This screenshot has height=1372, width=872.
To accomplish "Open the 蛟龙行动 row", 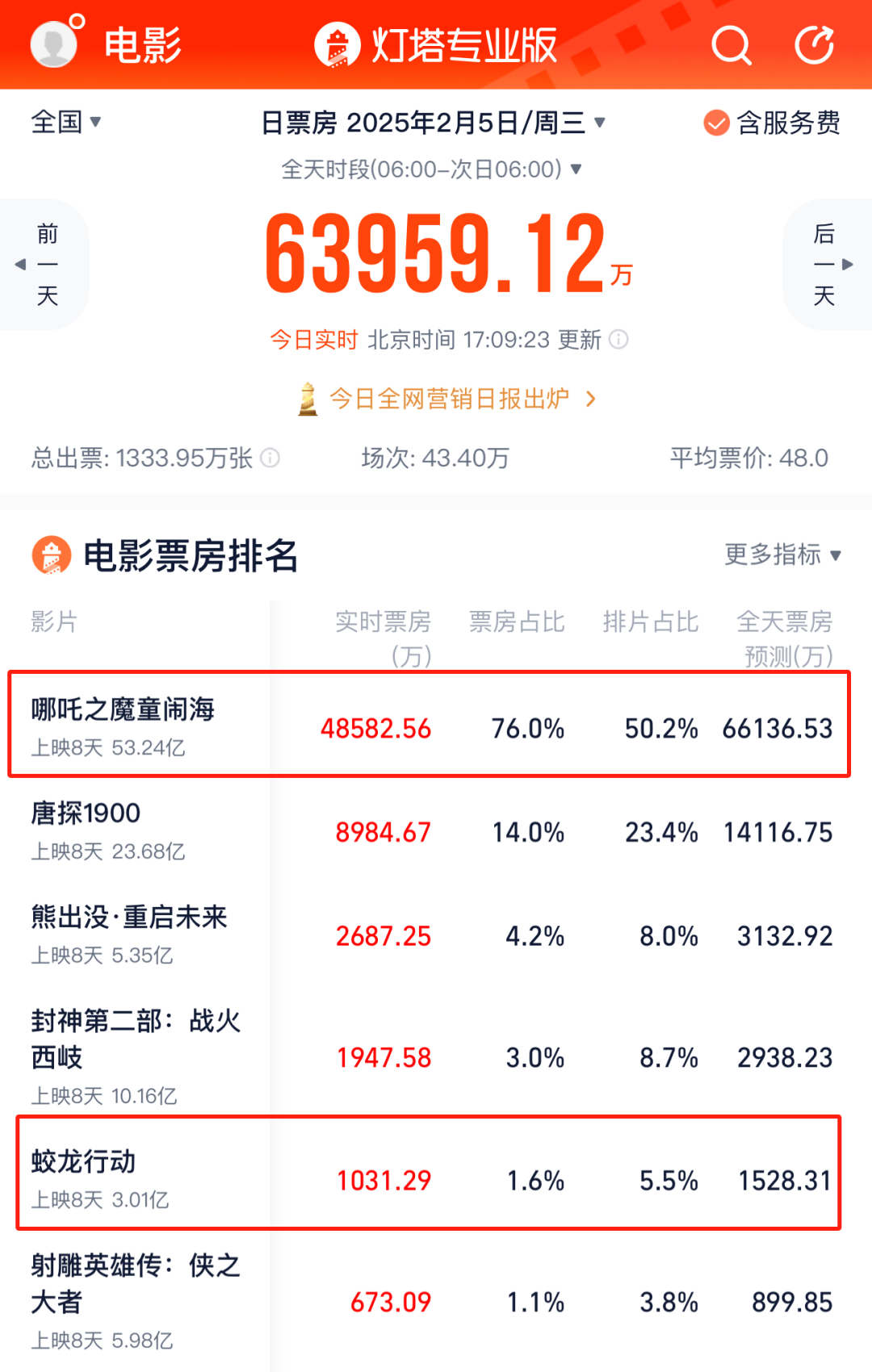I will tap(429, 1173).
